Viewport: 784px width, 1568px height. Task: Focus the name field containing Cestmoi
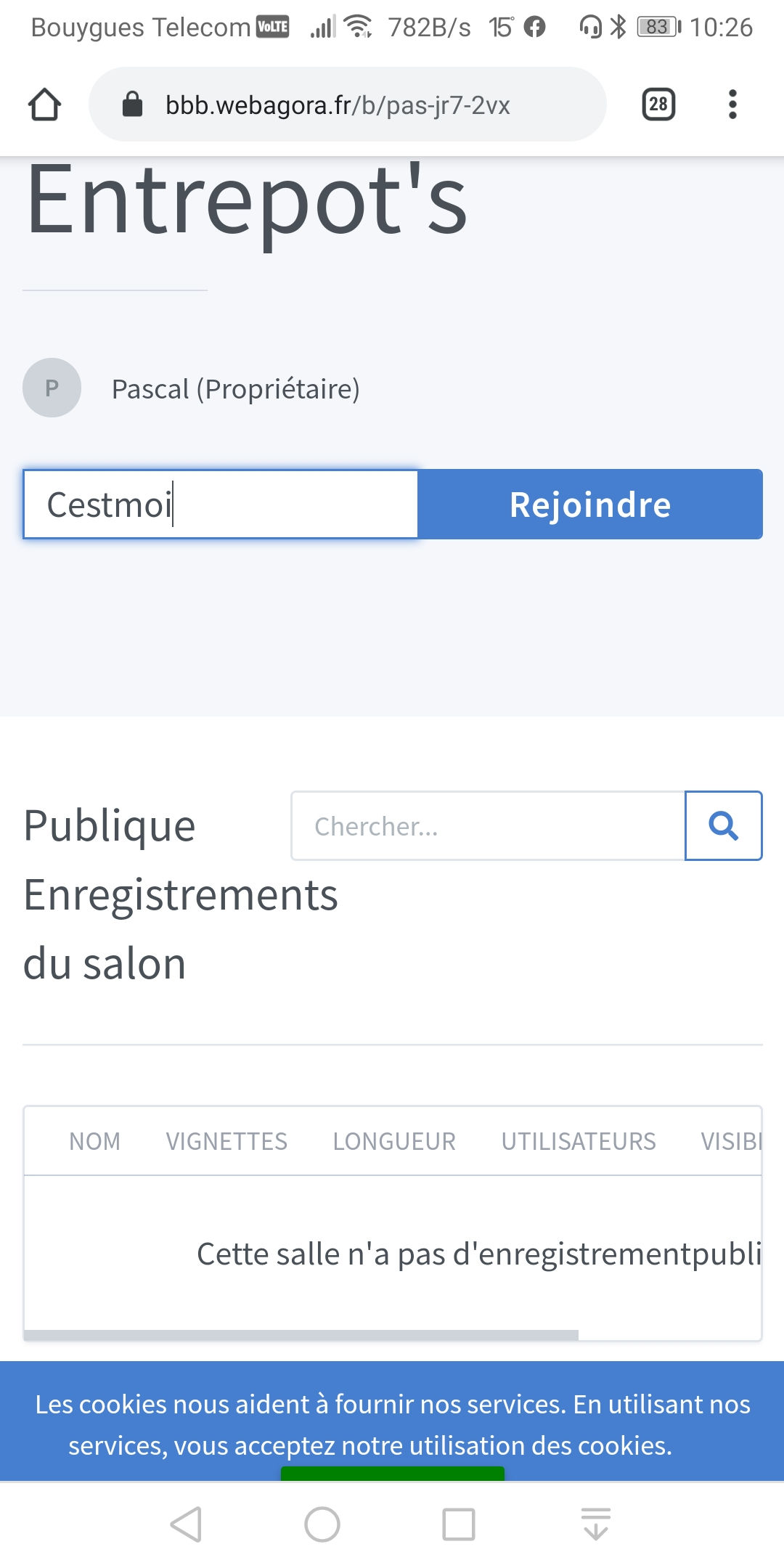point(221,504)
